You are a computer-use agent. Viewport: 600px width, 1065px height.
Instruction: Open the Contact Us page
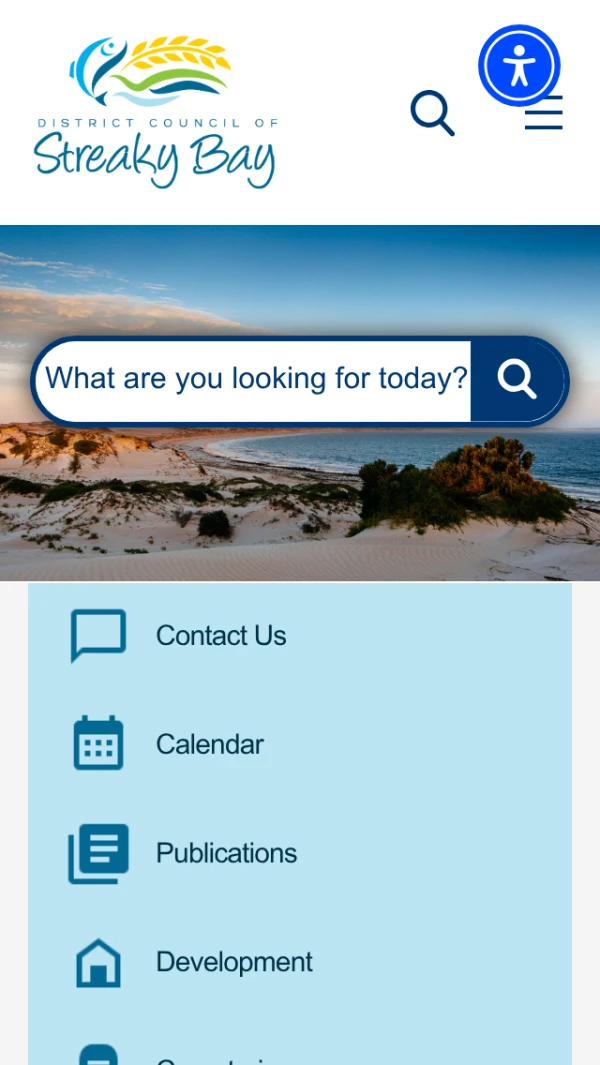pyautogui.click(x=220, y=636)
